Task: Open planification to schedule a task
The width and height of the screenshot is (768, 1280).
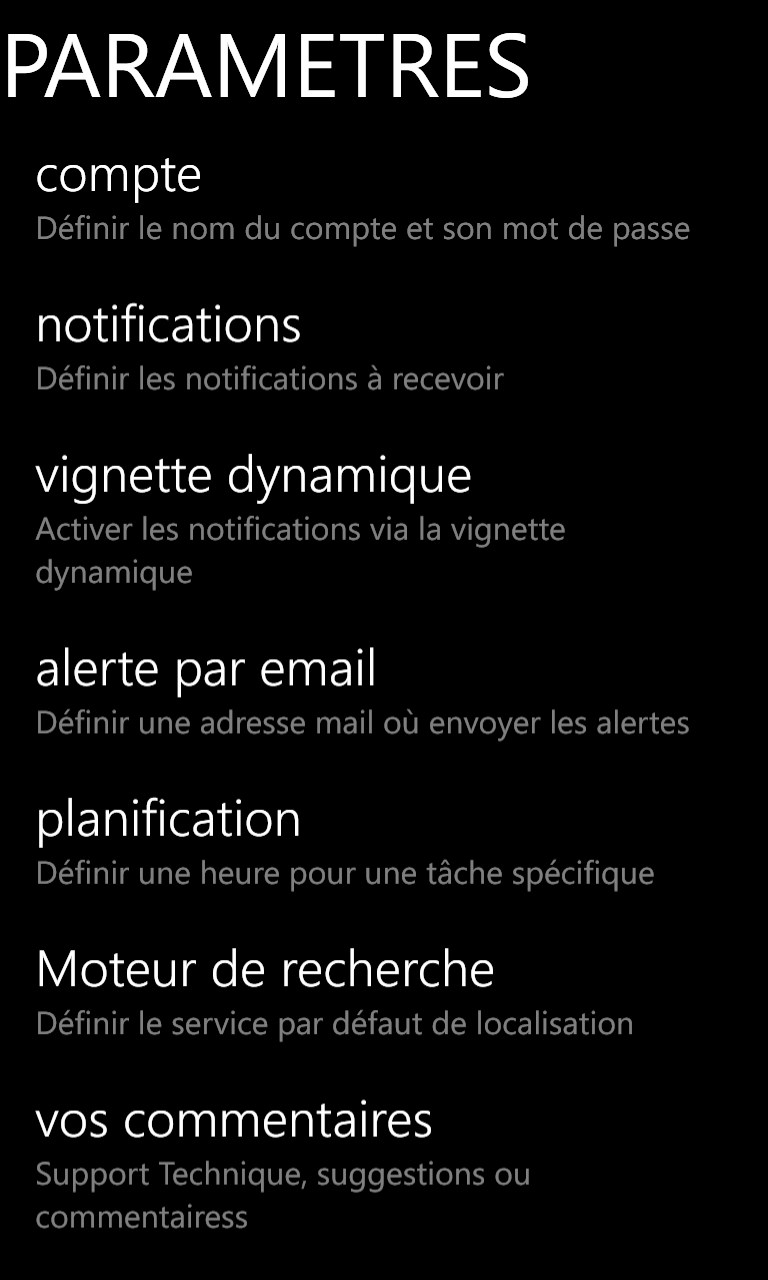Action: (x=168, y=818)
